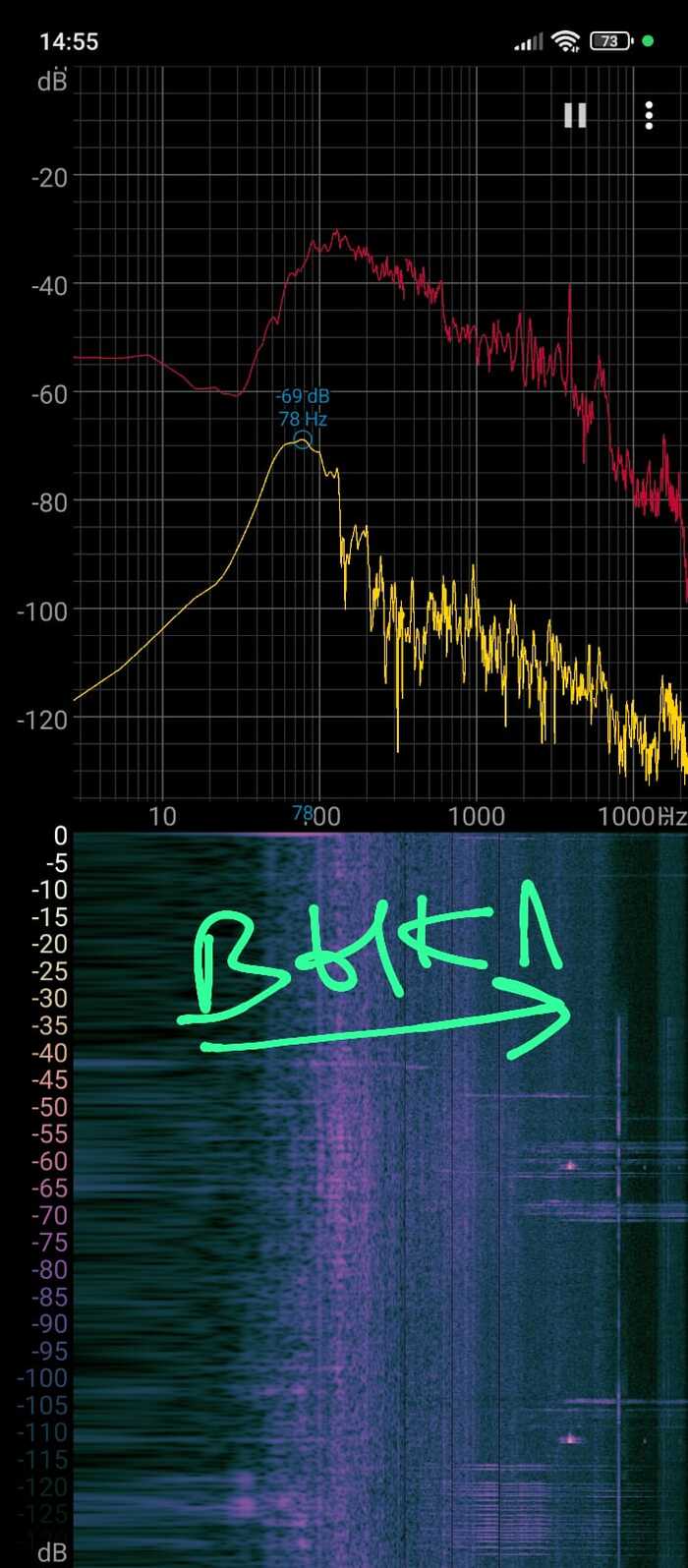Pause the live spectrum analysis
This screenshot has height=1568, width=688.
[575, 116]
